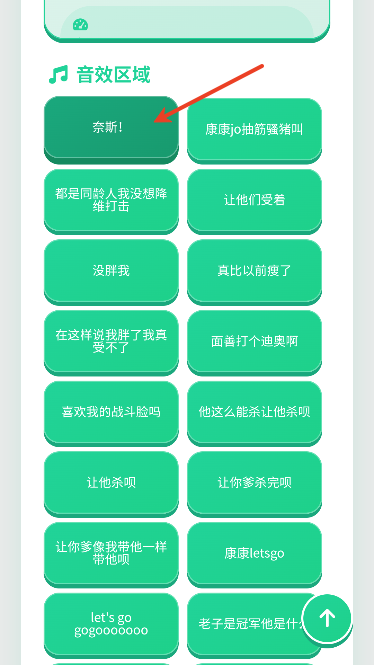Play the 让他杀呗 clip
This screenshot has width=374, height=665.
[111, 482]
